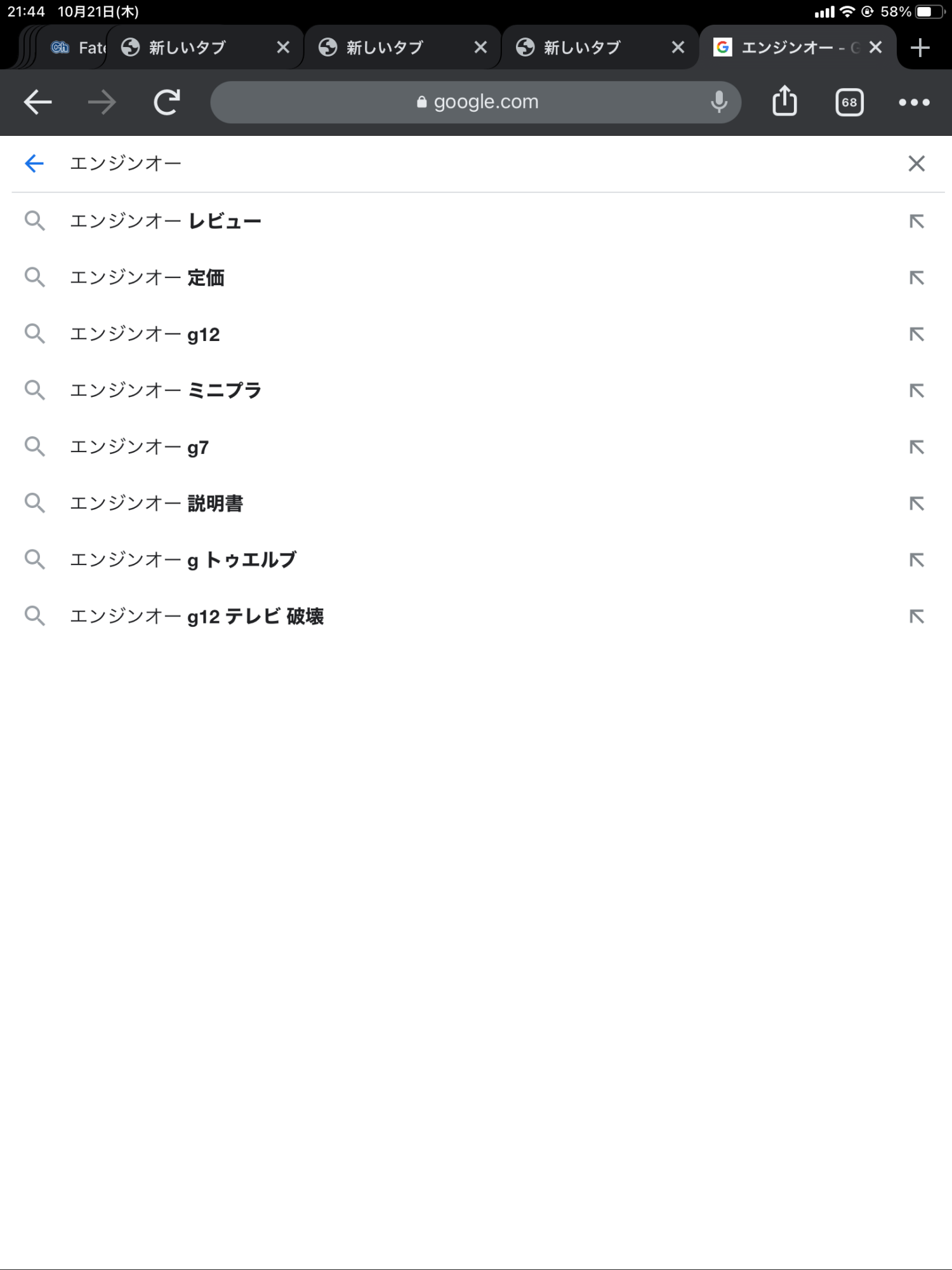Go back with the browser back arrow
The width and height of the screenshot is (952, 1270).
click(38, 102)
